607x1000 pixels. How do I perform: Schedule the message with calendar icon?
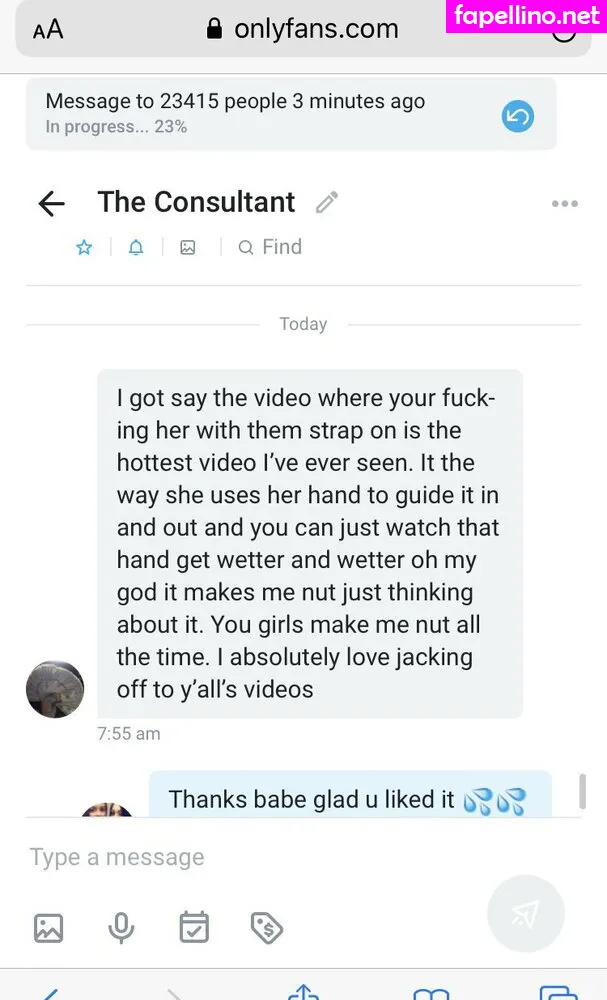[194, 928]
